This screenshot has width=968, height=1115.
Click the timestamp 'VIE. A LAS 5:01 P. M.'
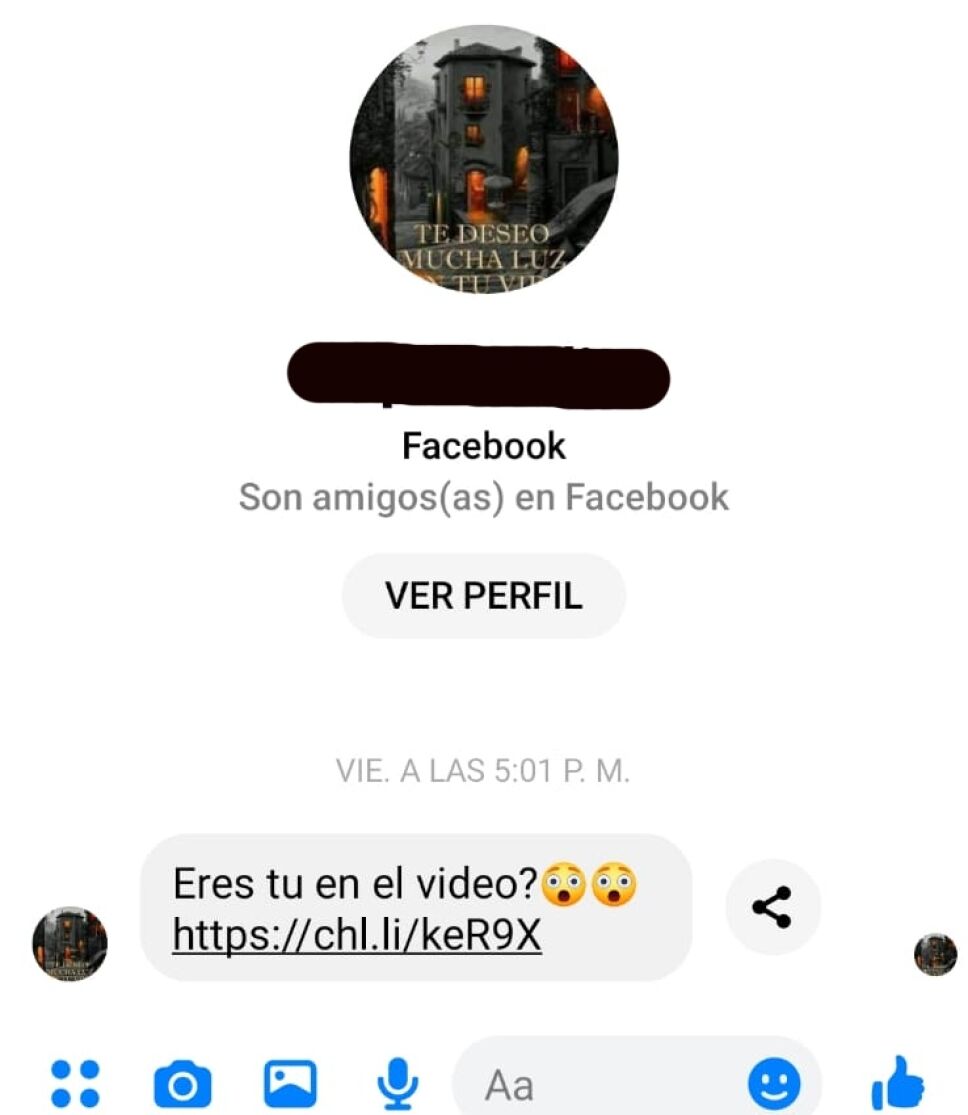point(483,770)
